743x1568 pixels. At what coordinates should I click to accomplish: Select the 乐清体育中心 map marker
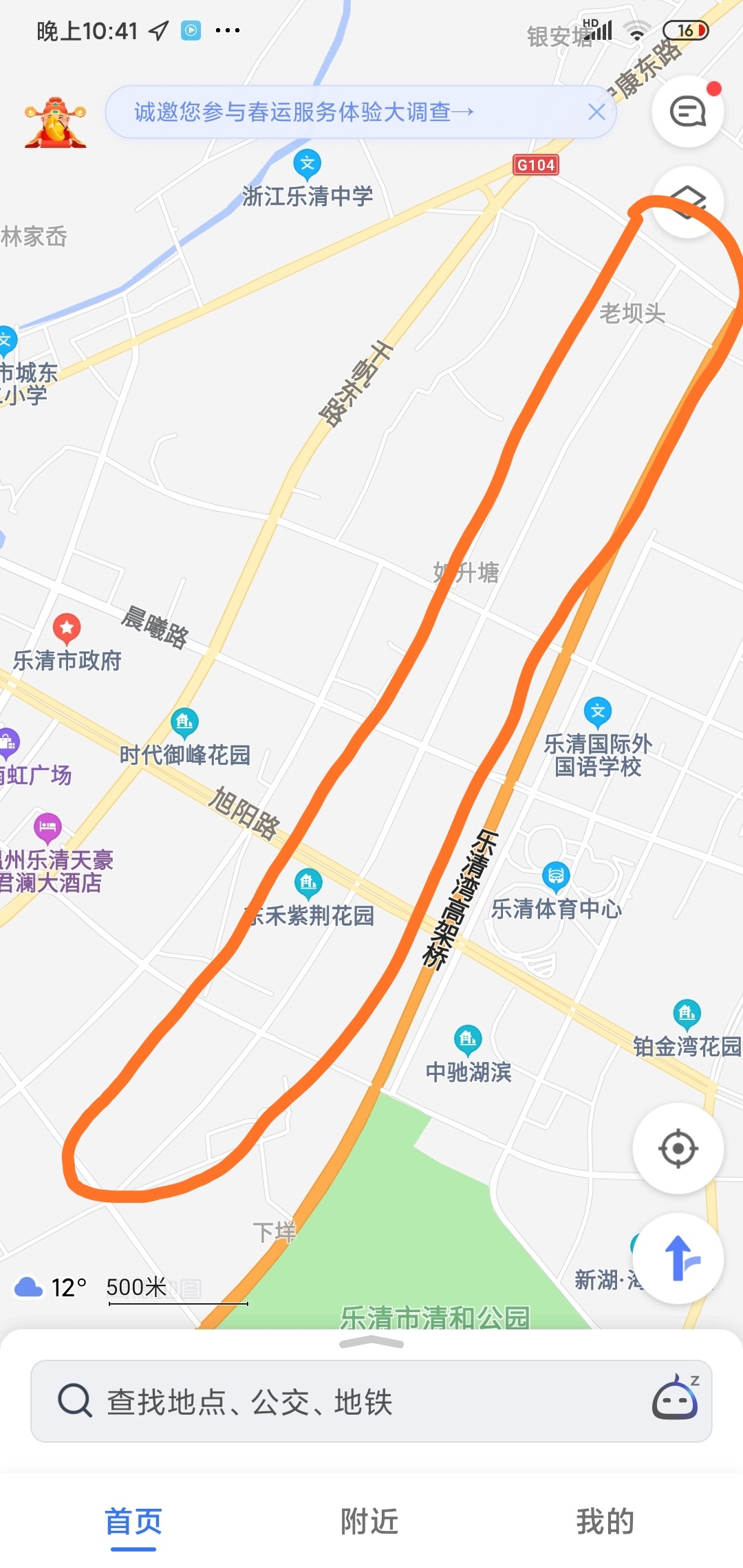(x=556, y=876)
